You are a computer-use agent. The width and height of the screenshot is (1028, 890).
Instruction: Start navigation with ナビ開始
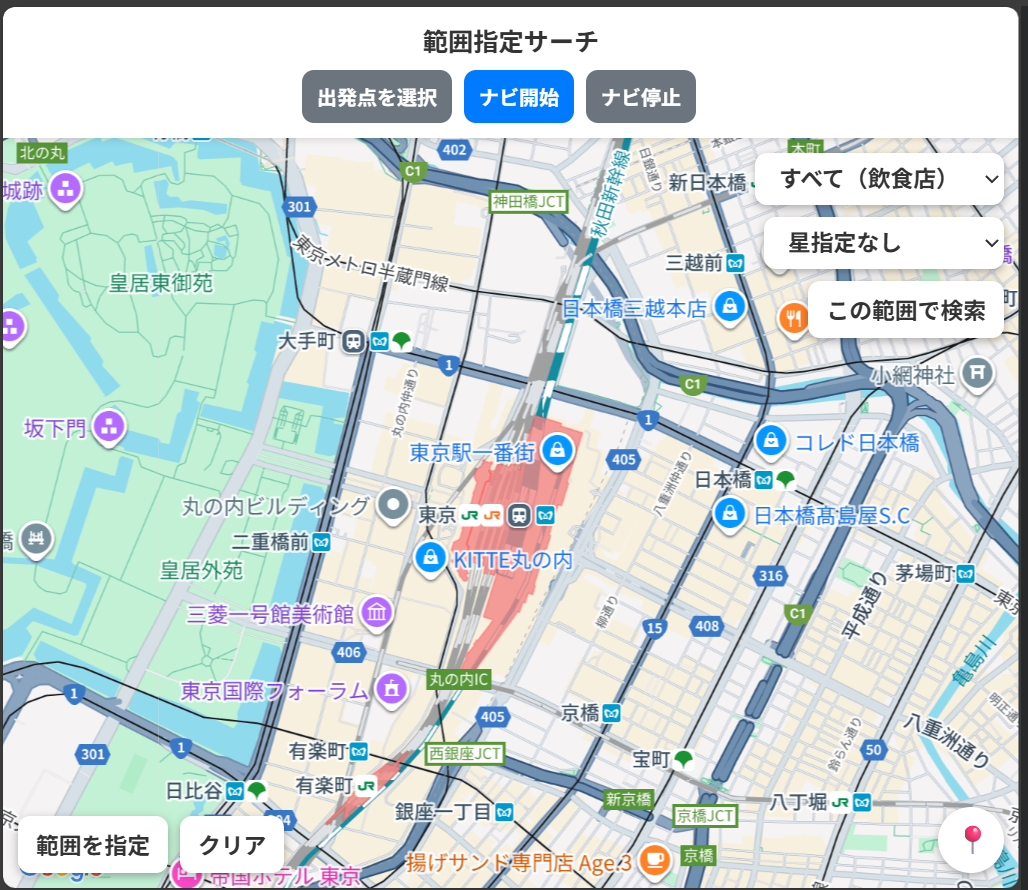click(x=518, y=97)
